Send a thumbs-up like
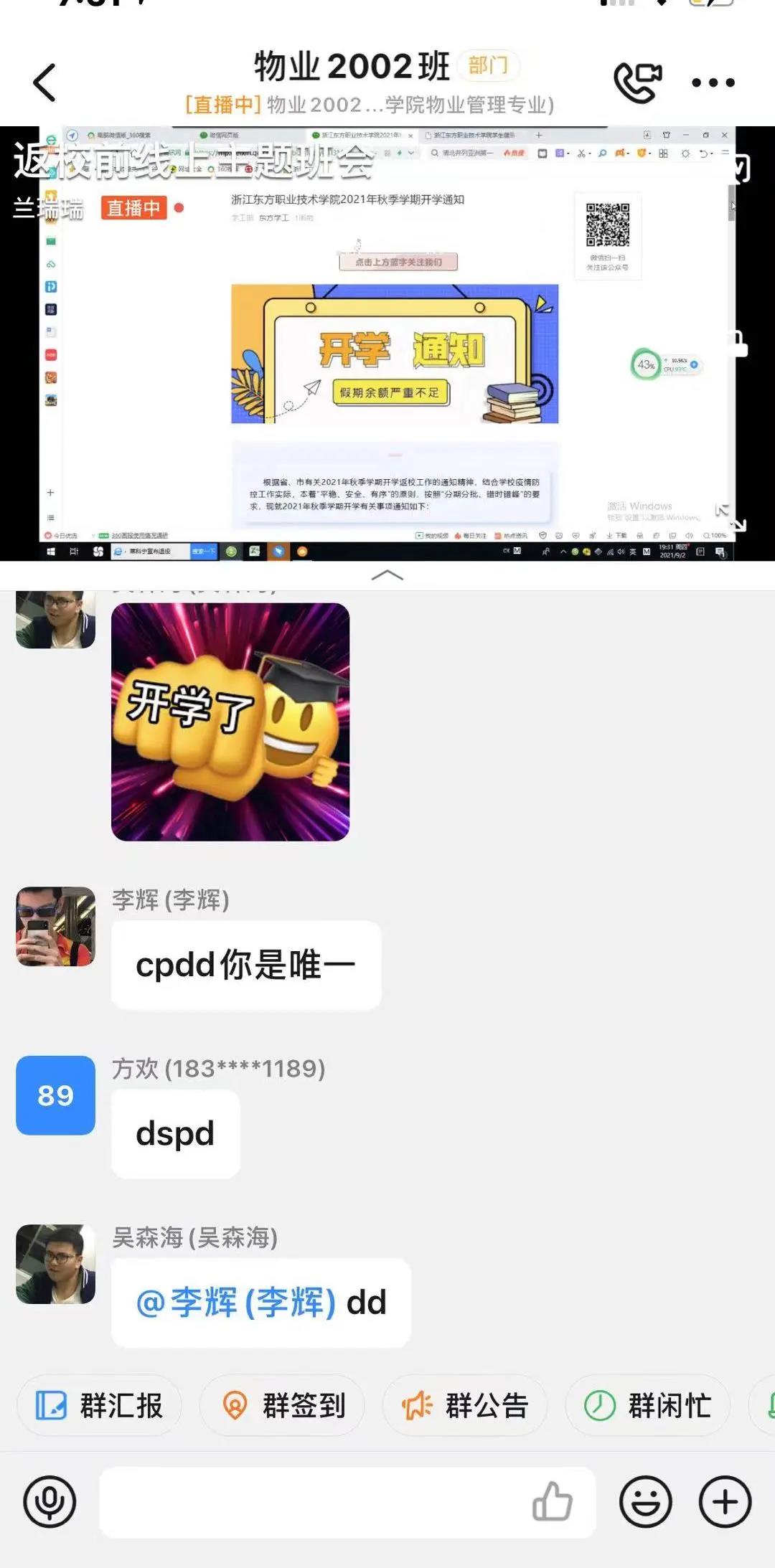 click(x=552, y=1501)
